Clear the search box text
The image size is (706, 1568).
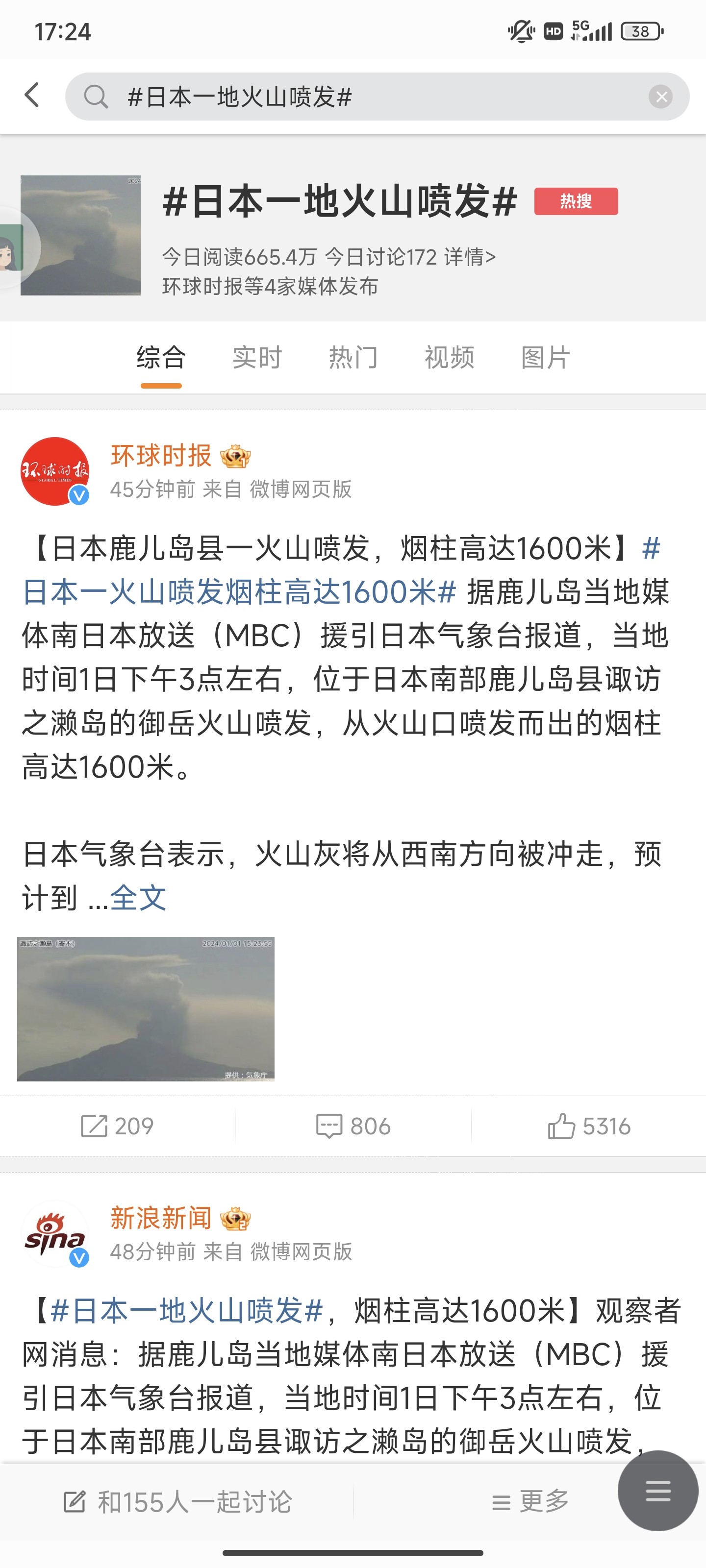point(660,97)
